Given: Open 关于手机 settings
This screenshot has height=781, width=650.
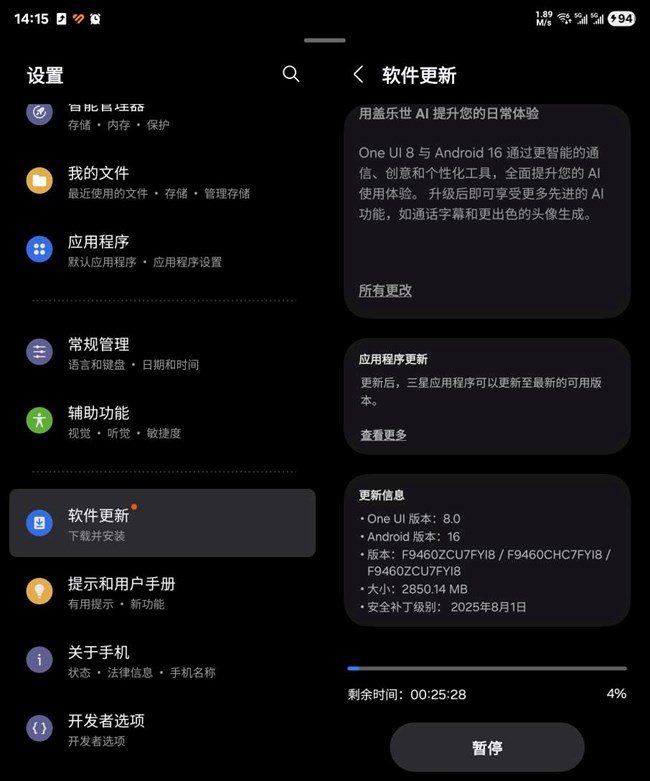Looking at the screenshot, I should pos(160,661).
